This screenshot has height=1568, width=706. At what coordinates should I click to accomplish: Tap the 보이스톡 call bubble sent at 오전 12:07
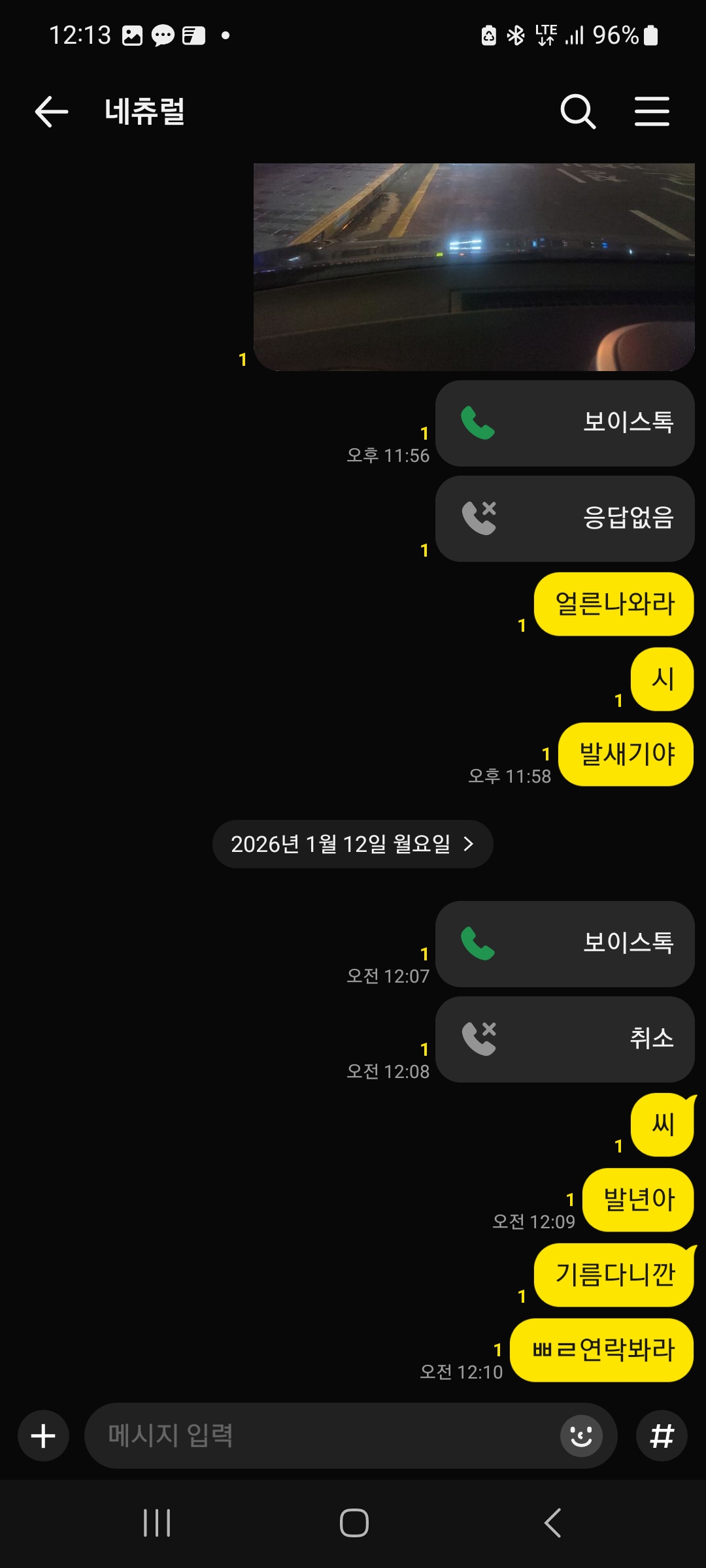coord(565,943)
